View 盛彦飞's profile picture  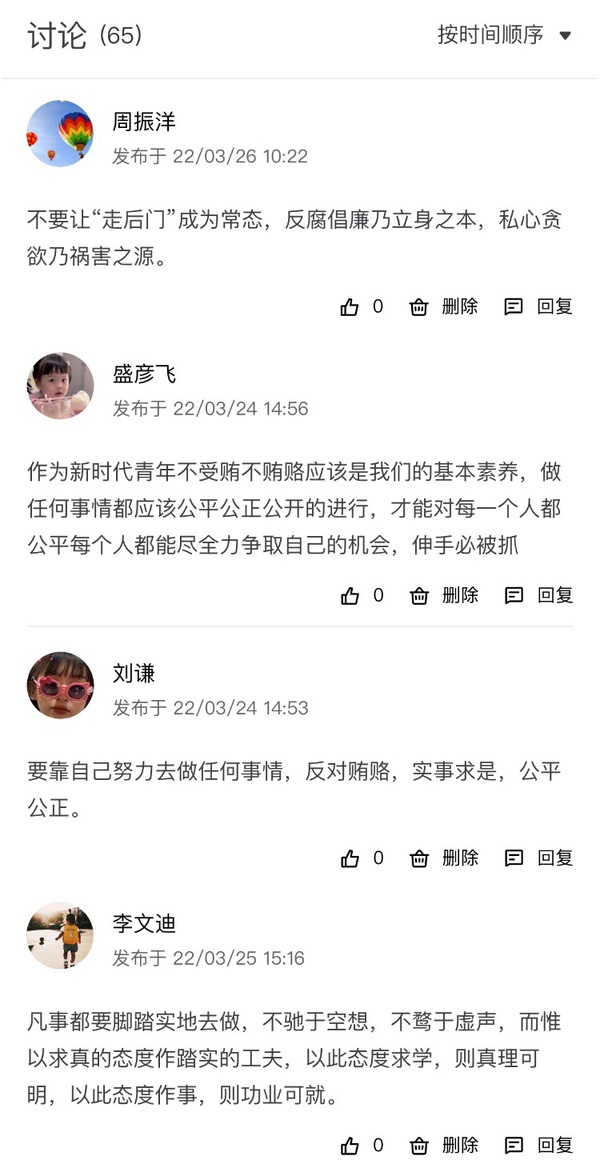(x=60, y=386)
